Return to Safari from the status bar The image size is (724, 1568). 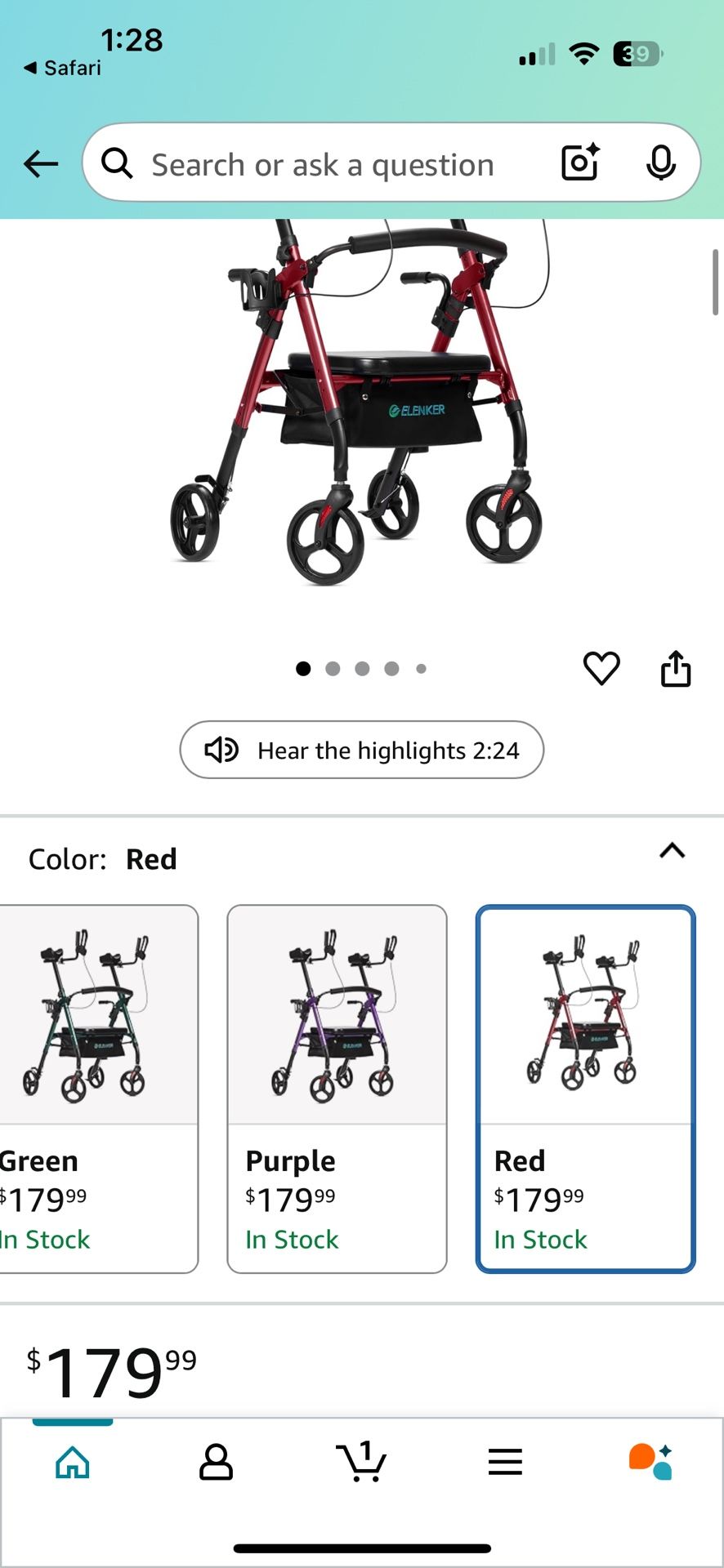63,68
